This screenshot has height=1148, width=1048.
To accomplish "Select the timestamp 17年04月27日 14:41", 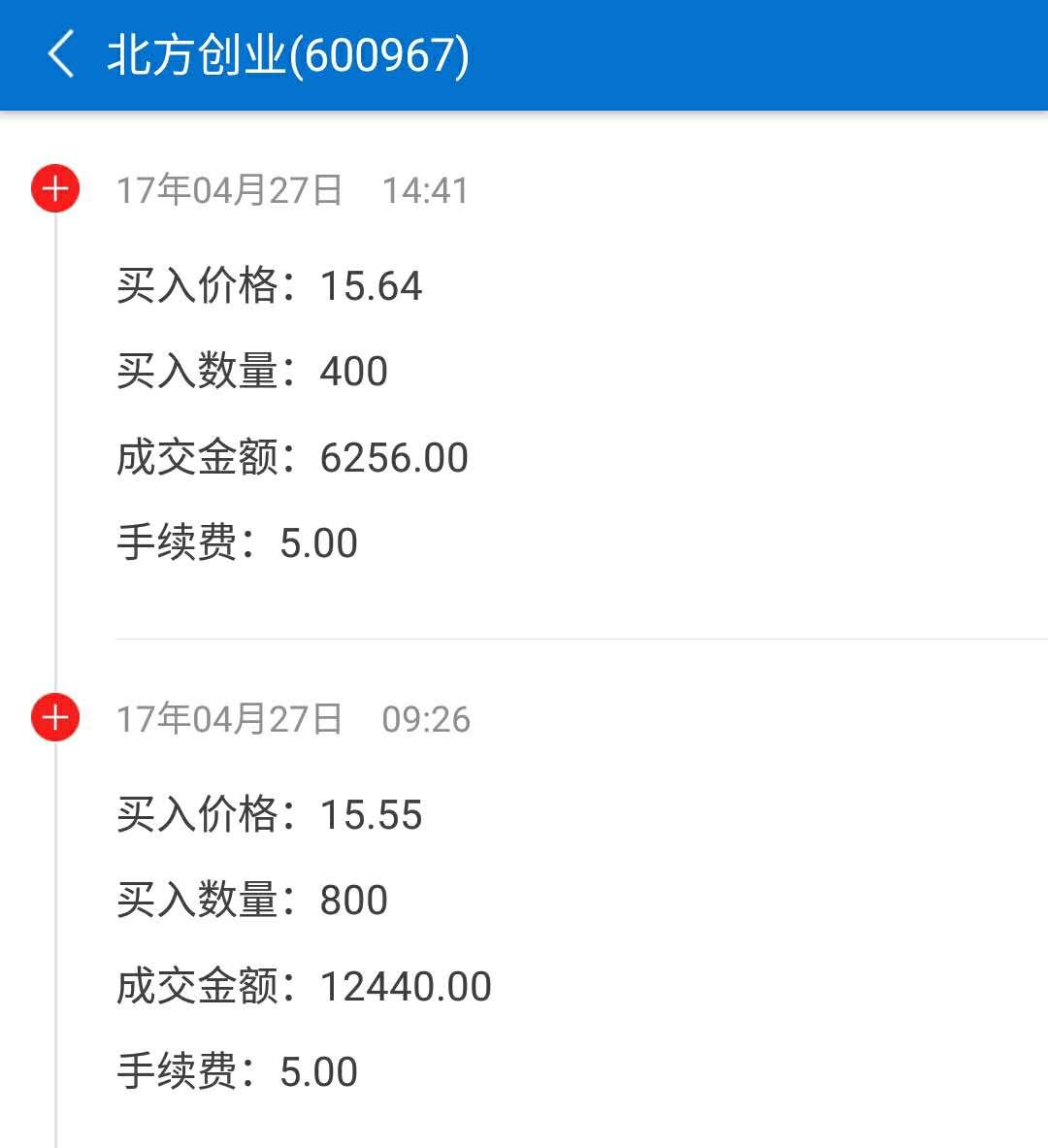I will pyautogui.click(x=291, y=190).
